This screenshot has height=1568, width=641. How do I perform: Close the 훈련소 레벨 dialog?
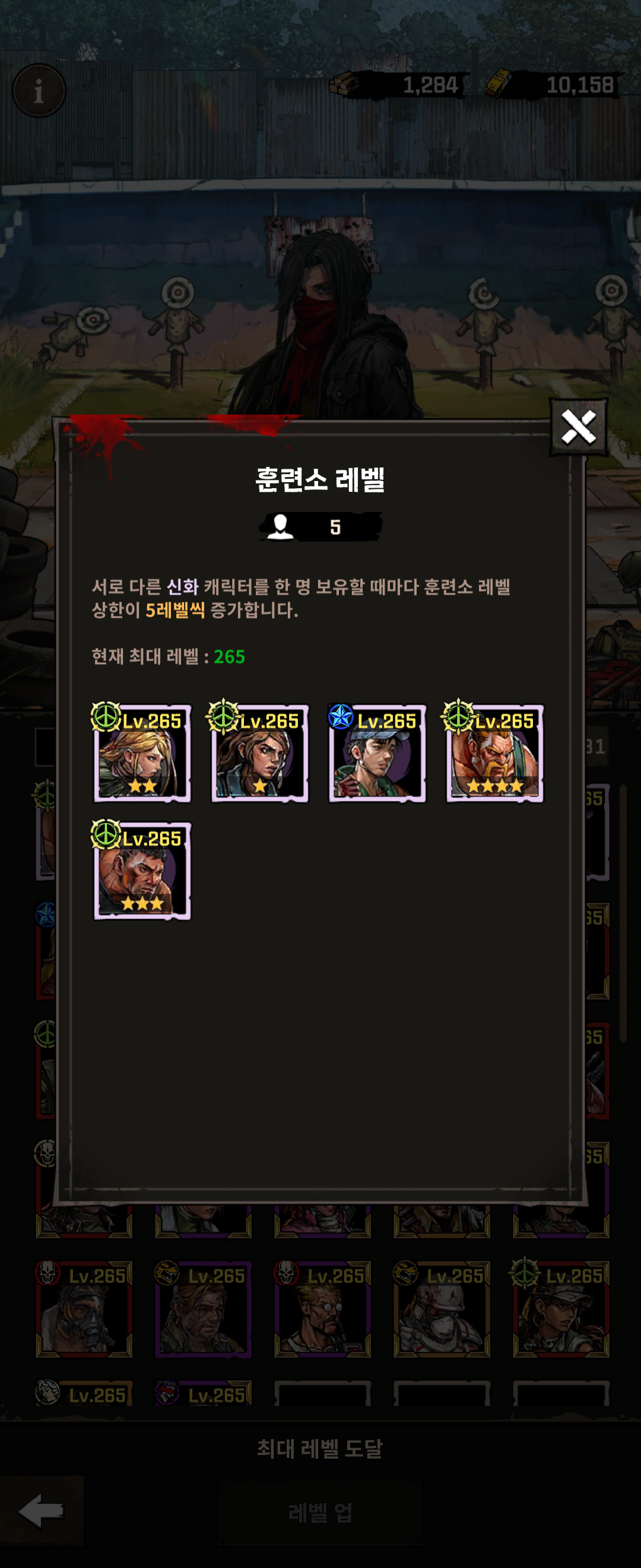577,426
